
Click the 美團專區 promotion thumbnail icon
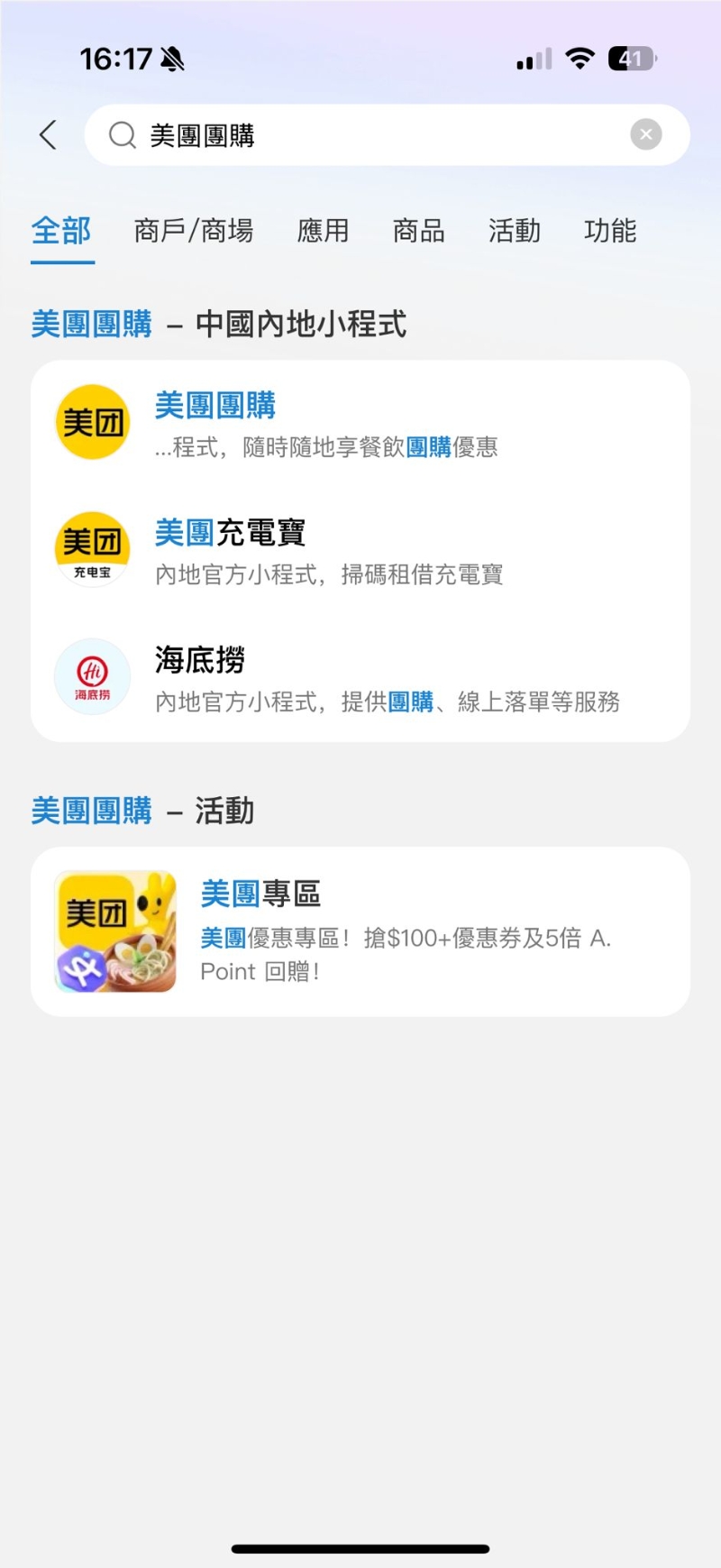(115, 931)
